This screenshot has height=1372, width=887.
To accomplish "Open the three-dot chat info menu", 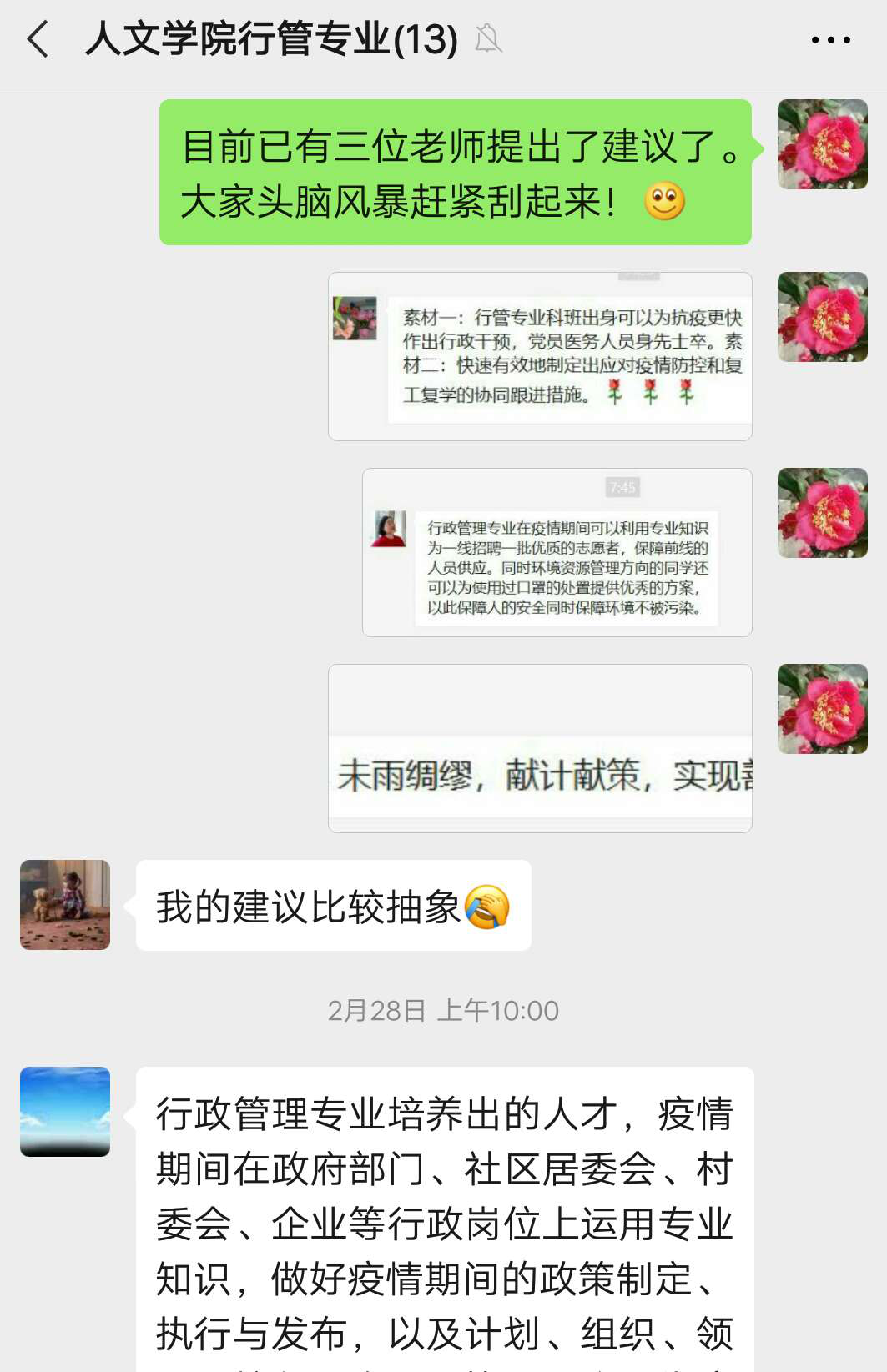I will (x=830, y=39).
